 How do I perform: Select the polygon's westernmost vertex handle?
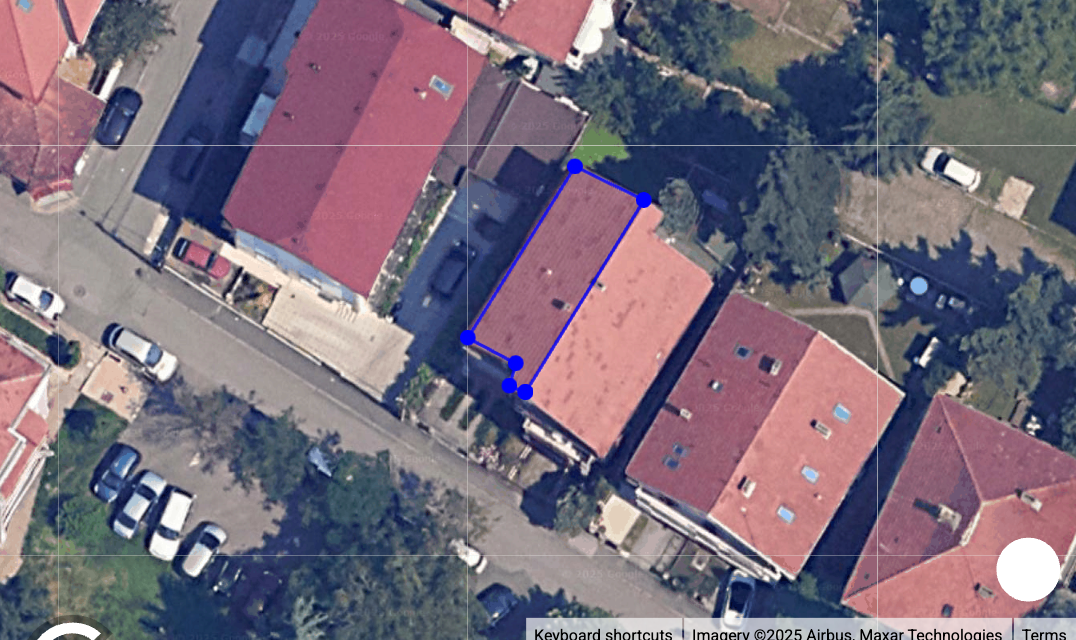(x=467, y=338)
